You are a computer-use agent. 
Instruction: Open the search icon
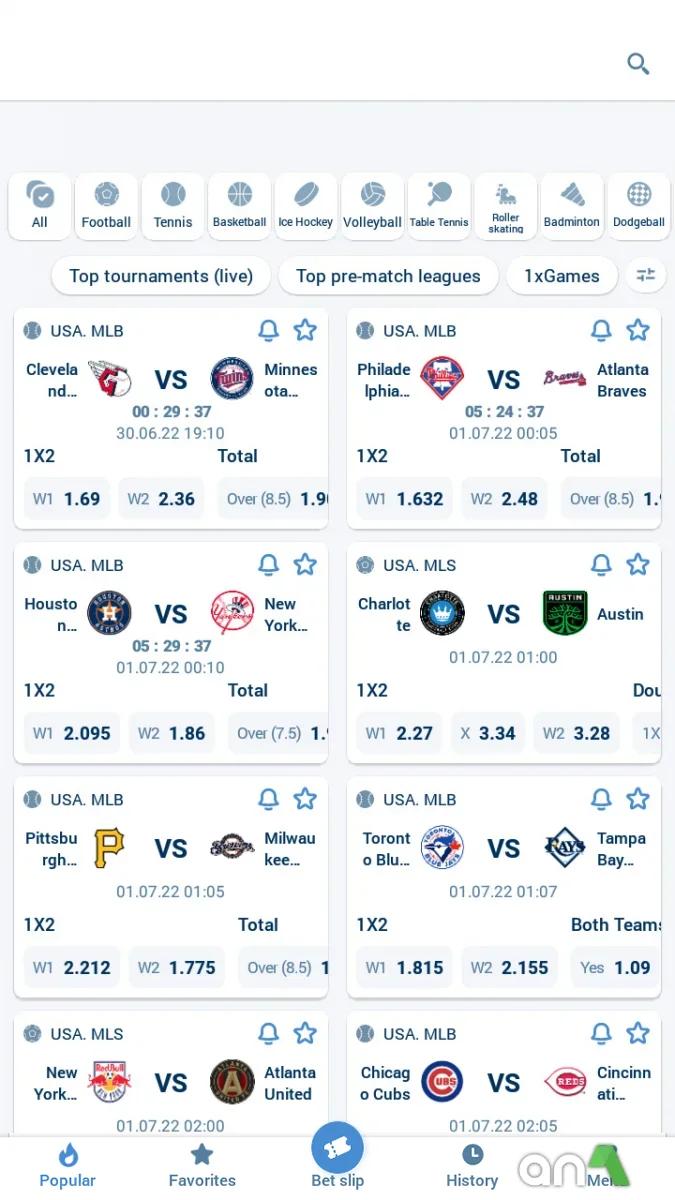(x=638, y=64)
